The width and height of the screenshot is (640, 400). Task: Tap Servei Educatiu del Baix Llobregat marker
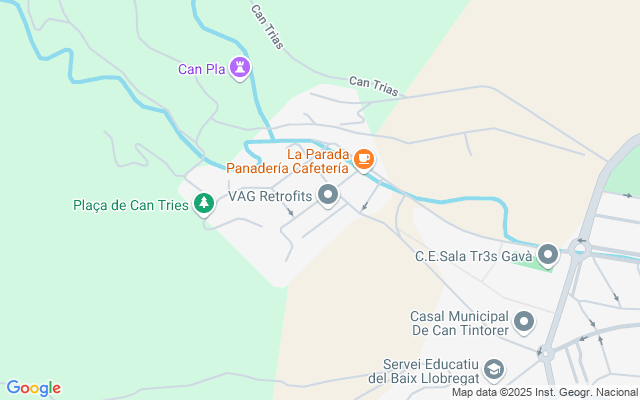(494, 370)
